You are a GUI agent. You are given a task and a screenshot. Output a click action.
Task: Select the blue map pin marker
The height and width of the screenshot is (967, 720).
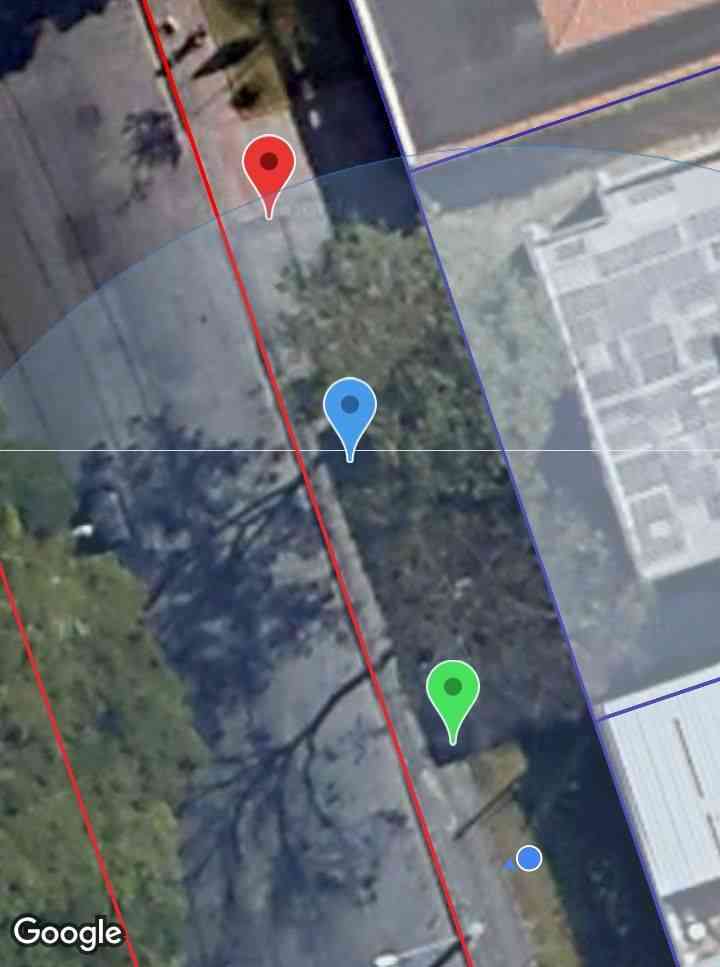(350, 408)
